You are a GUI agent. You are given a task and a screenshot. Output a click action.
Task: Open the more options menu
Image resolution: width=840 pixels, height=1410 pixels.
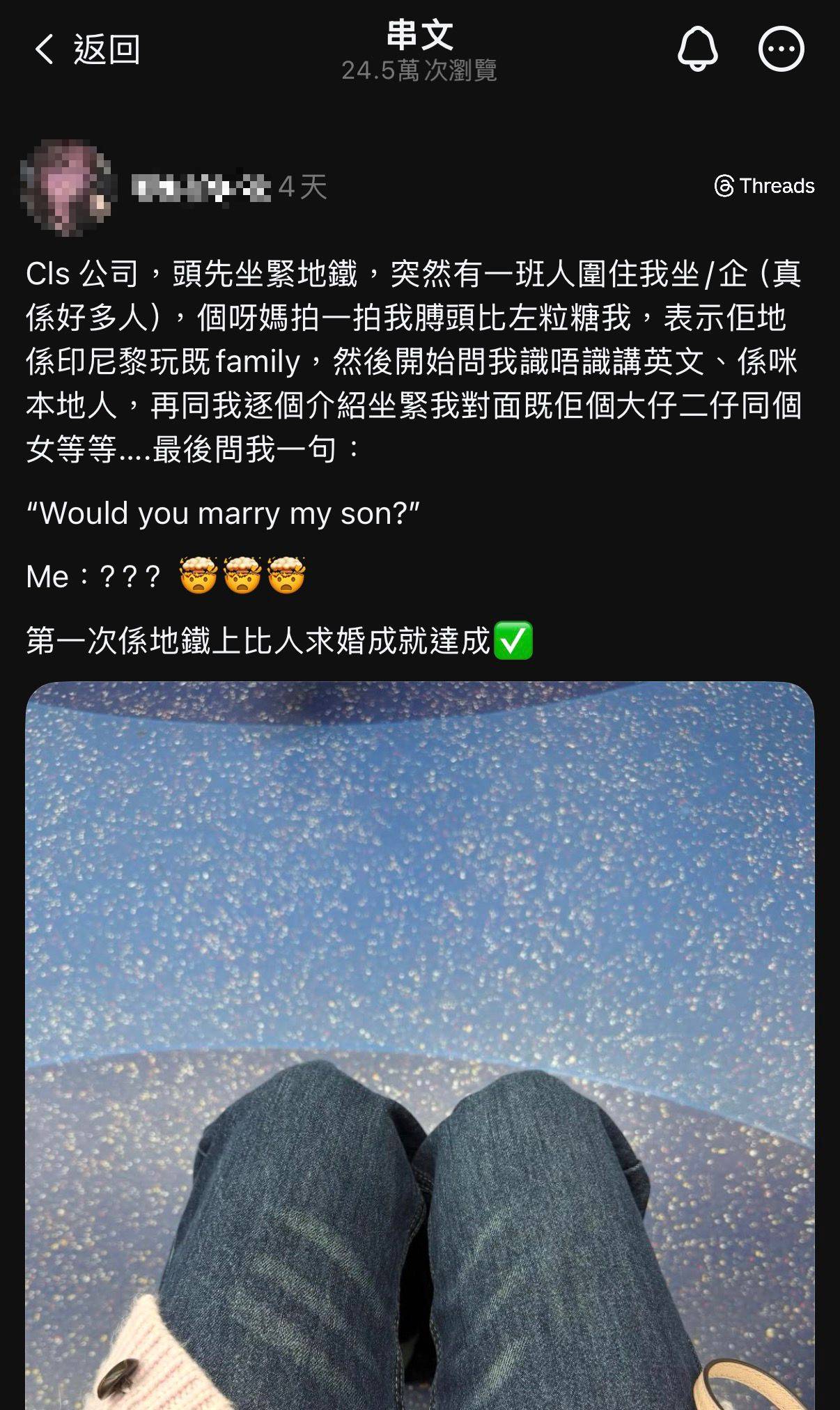pos(781,49)
